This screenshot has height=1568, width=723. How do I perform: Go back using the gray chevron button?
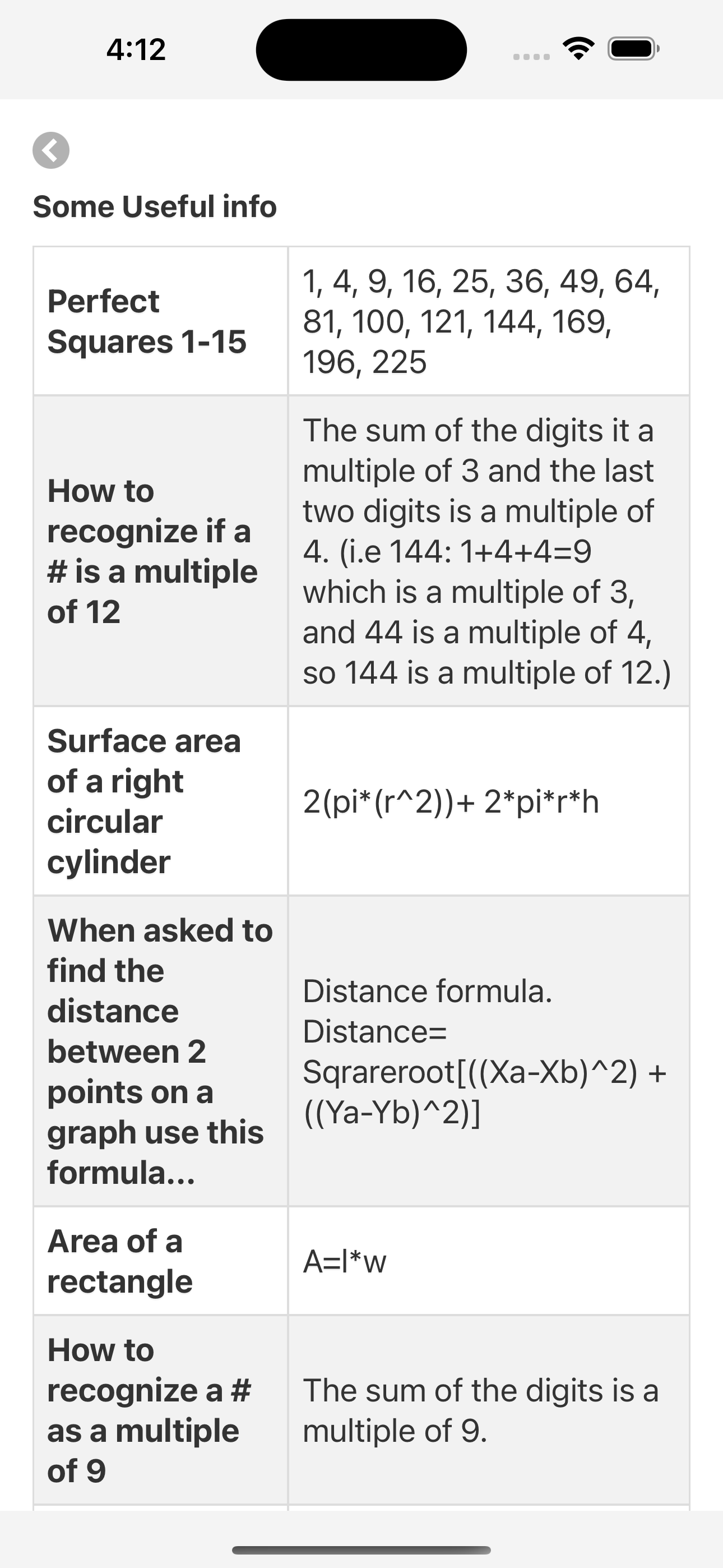[51, 150]
